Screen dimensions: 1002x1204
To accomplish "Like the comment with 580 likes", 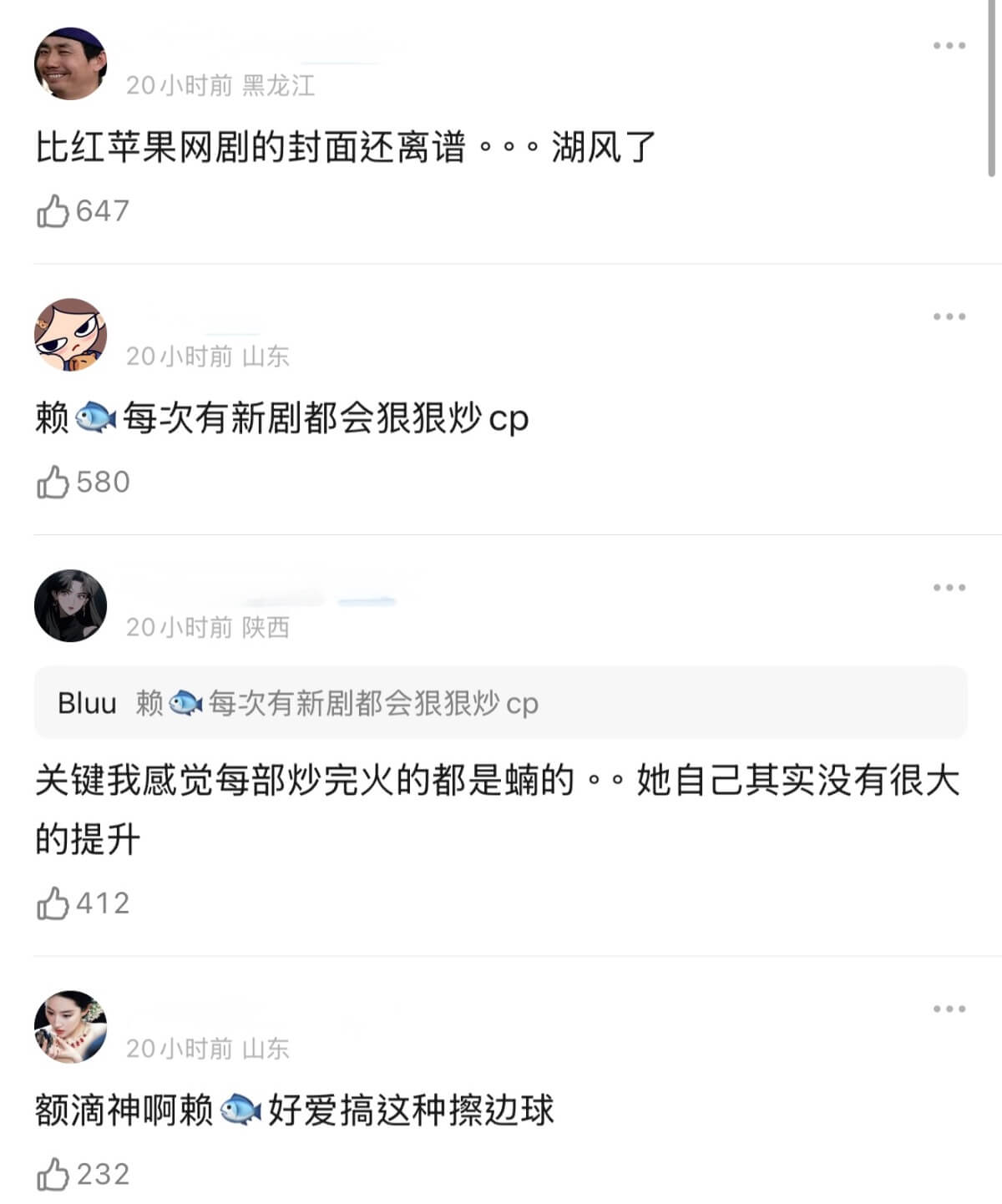I will coord(53,482).
